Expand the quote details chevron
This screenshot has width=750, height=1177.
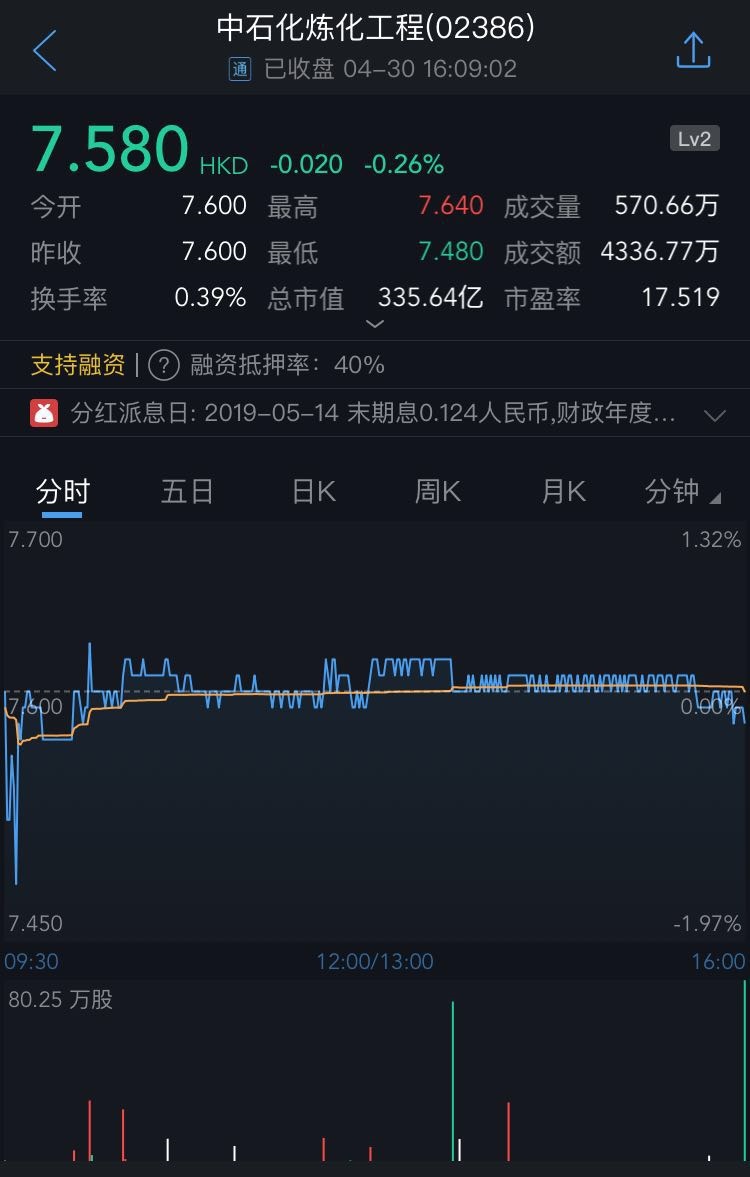[x=375, y=324]
